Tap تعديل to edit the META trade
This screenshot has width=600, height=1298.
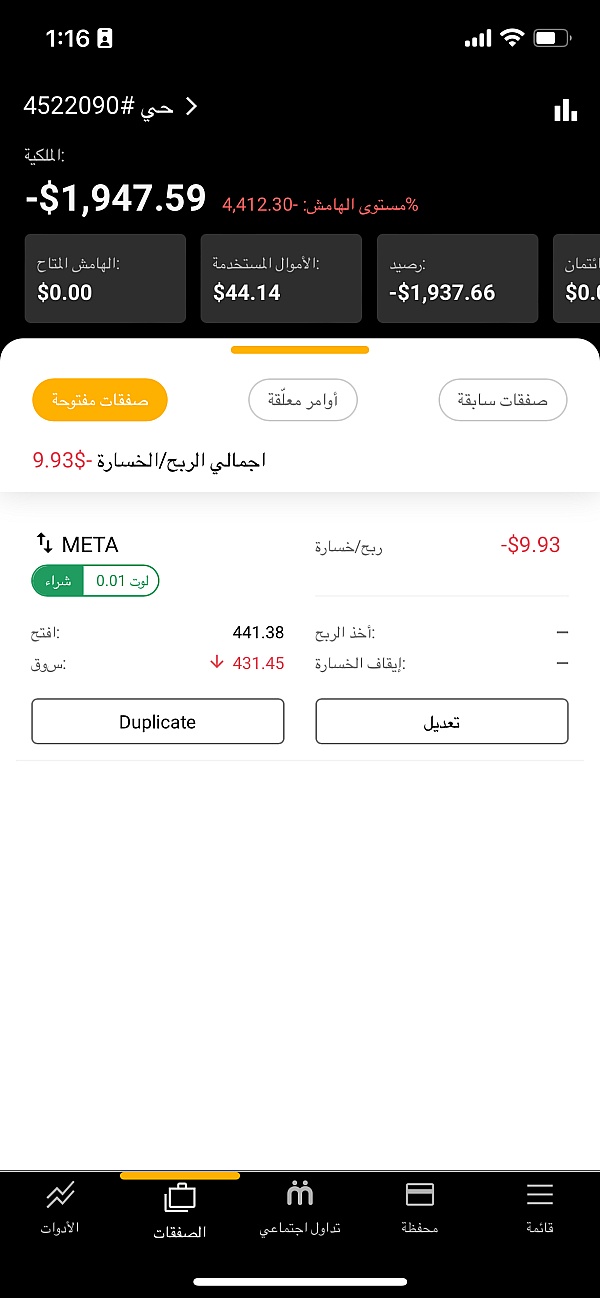(442, 722)
